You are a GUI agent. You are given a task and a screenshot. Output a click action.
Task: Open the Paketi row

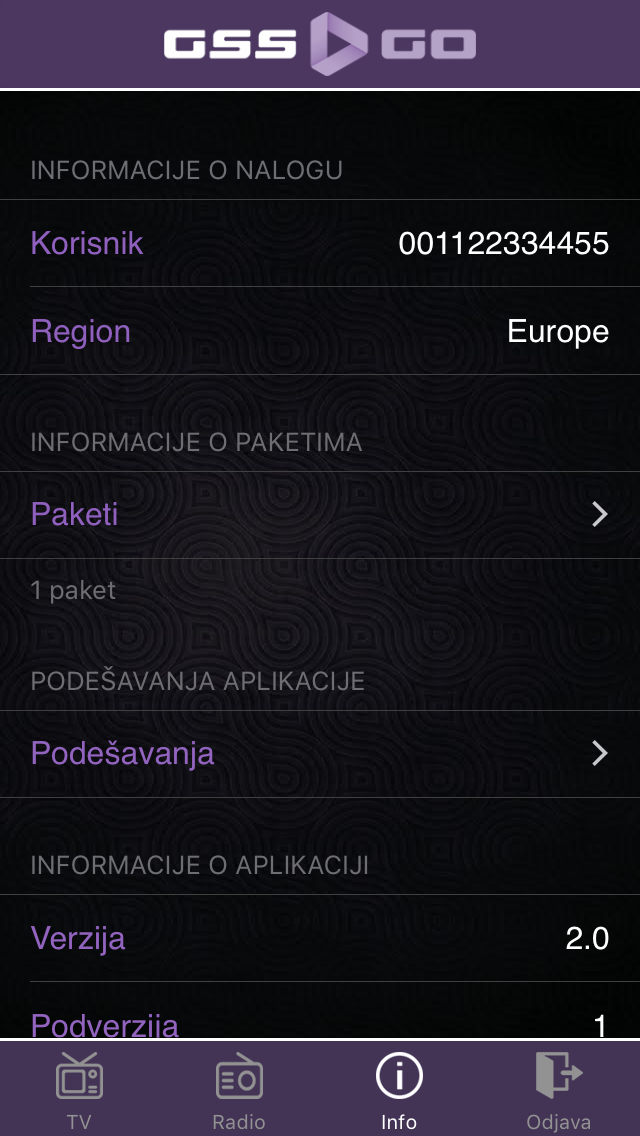point(320,514)
